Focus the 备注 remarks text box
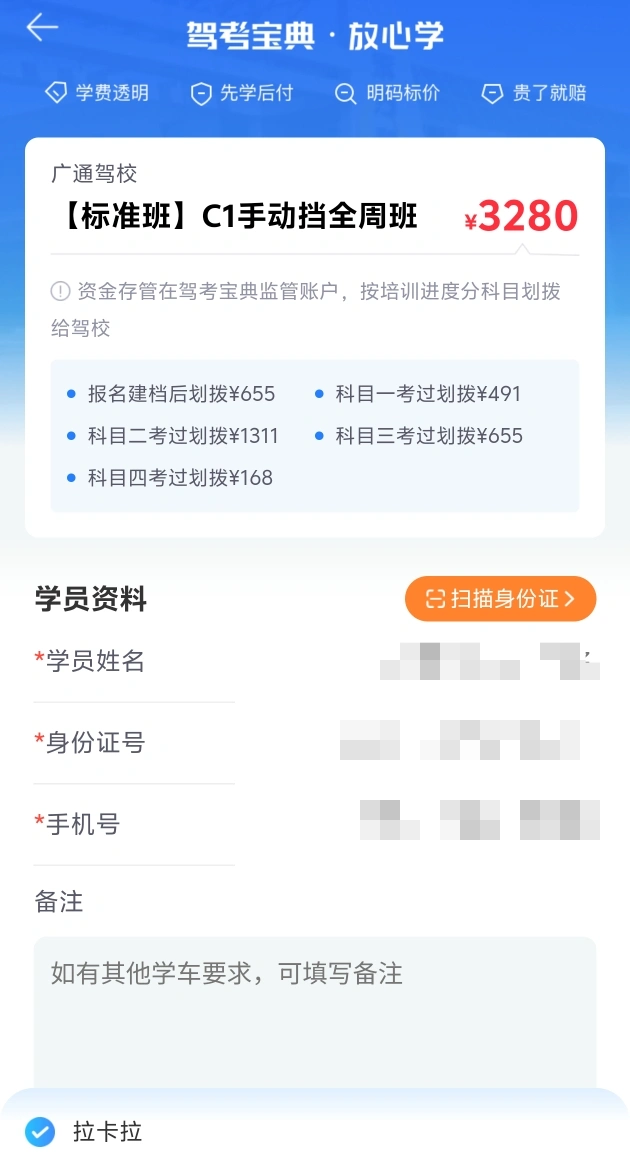The width and height of the screenshot is (630, 1160). click(315, 1012)
